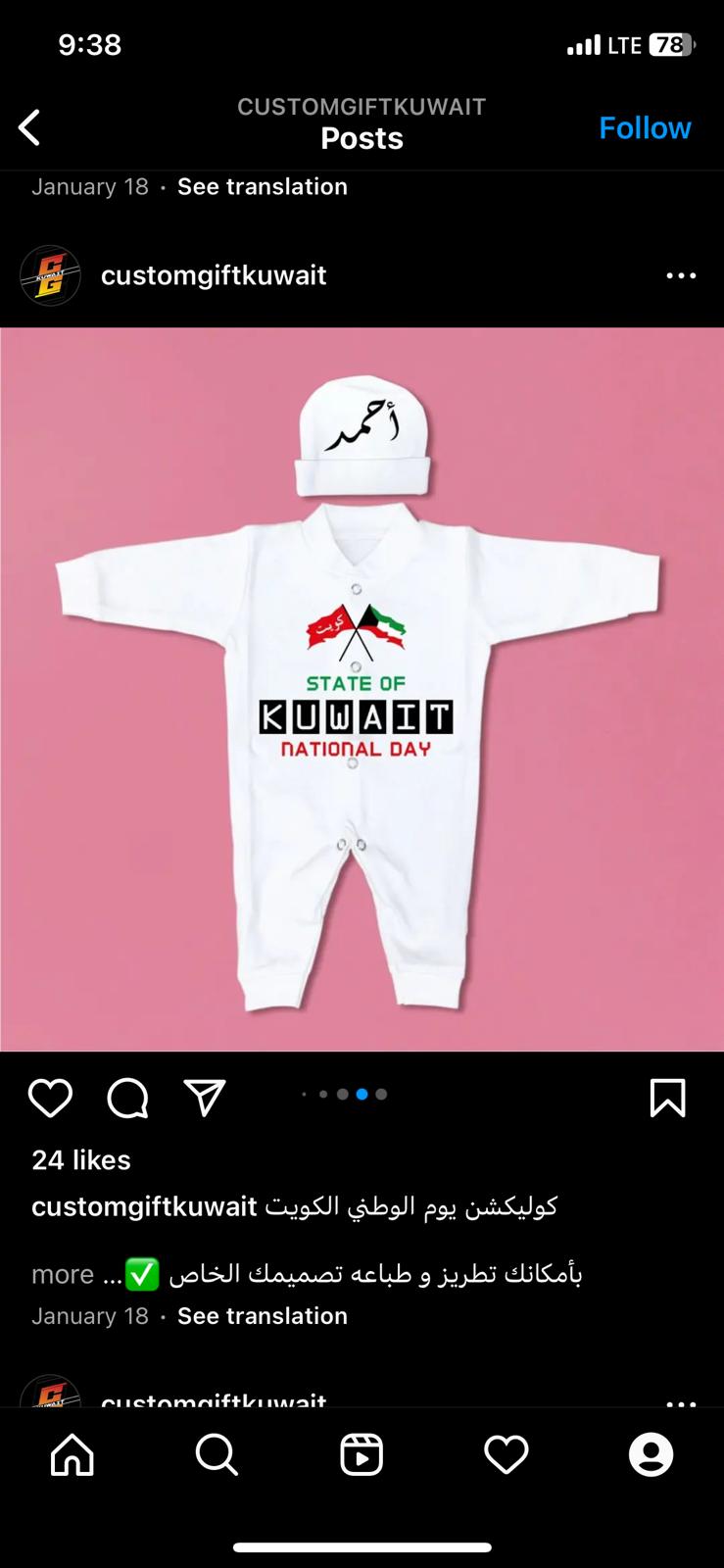
Task: Switch to the Home tab
Action: coord(72,1455)
